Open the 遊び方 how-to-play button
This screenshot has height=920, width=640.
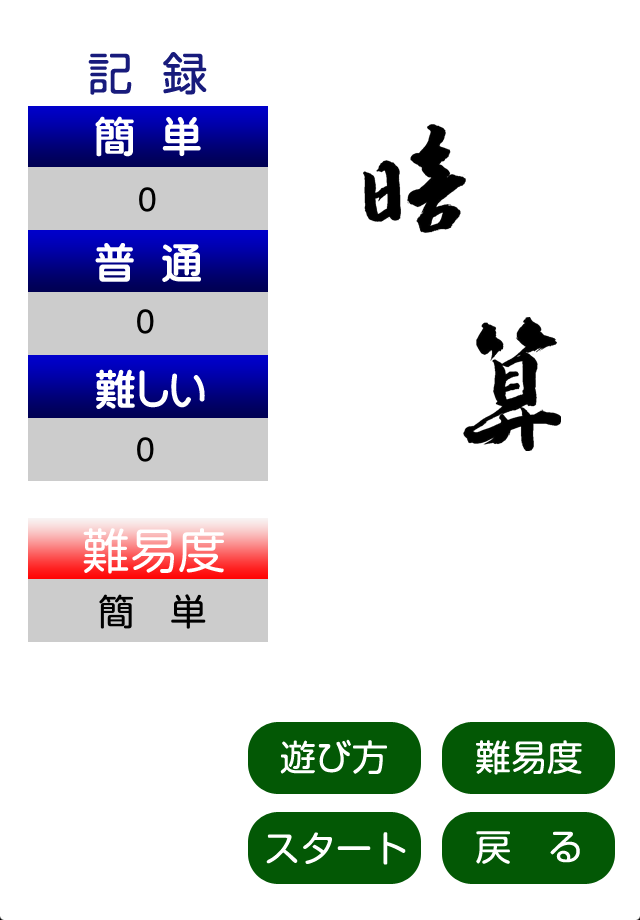[x=334, y=758]
